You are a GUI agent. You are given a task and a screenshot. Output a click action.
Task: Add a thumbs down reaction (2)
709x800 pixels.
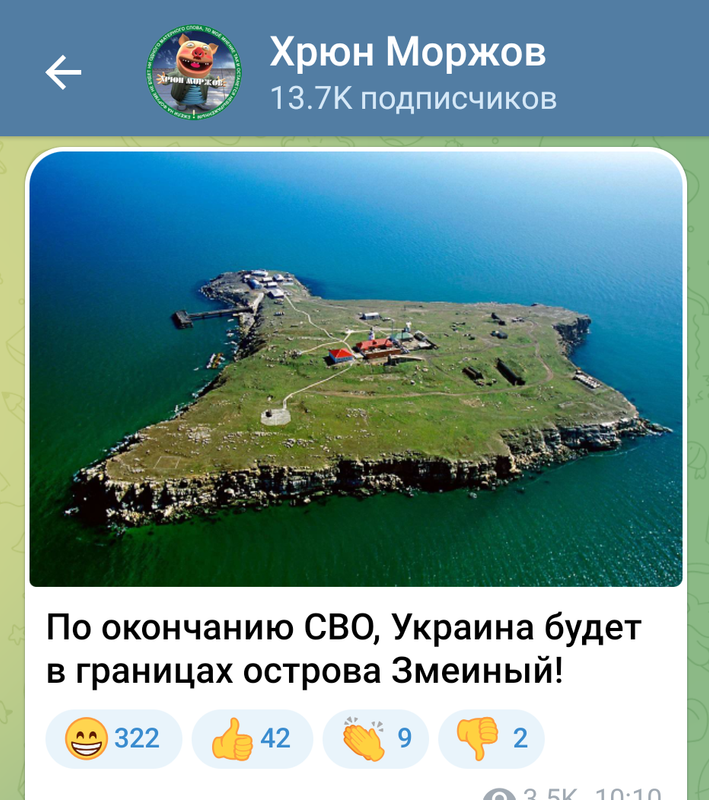point(491,739)
